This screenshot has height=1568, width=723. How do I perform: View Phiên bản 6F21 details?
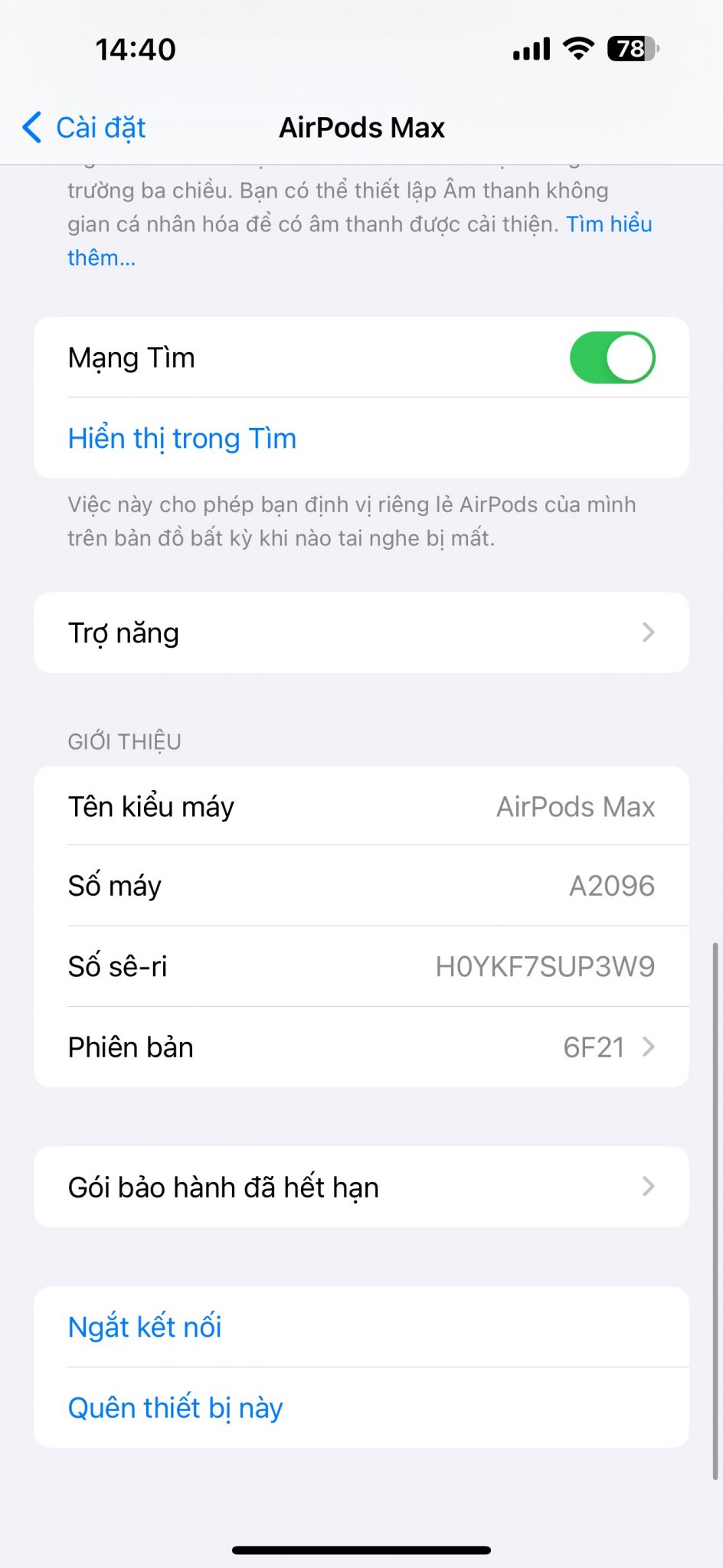coord(361,1047)
